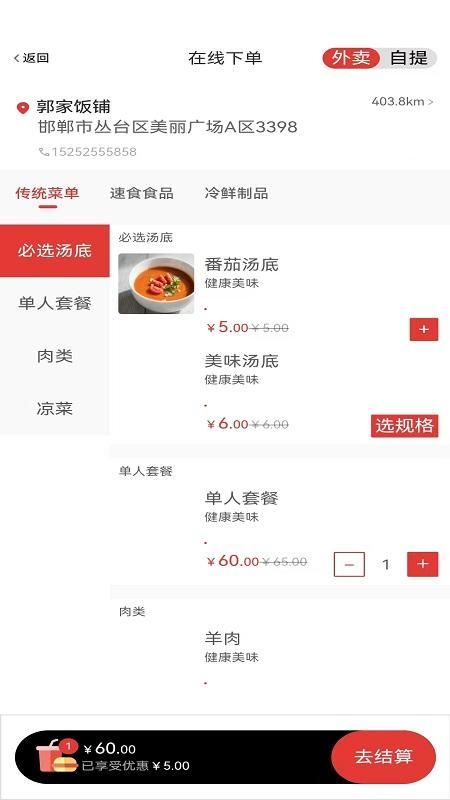This screenshot has width=450, height=800.
Task: Add 番茄汤底 to the cart
Action: coord(423,329)
